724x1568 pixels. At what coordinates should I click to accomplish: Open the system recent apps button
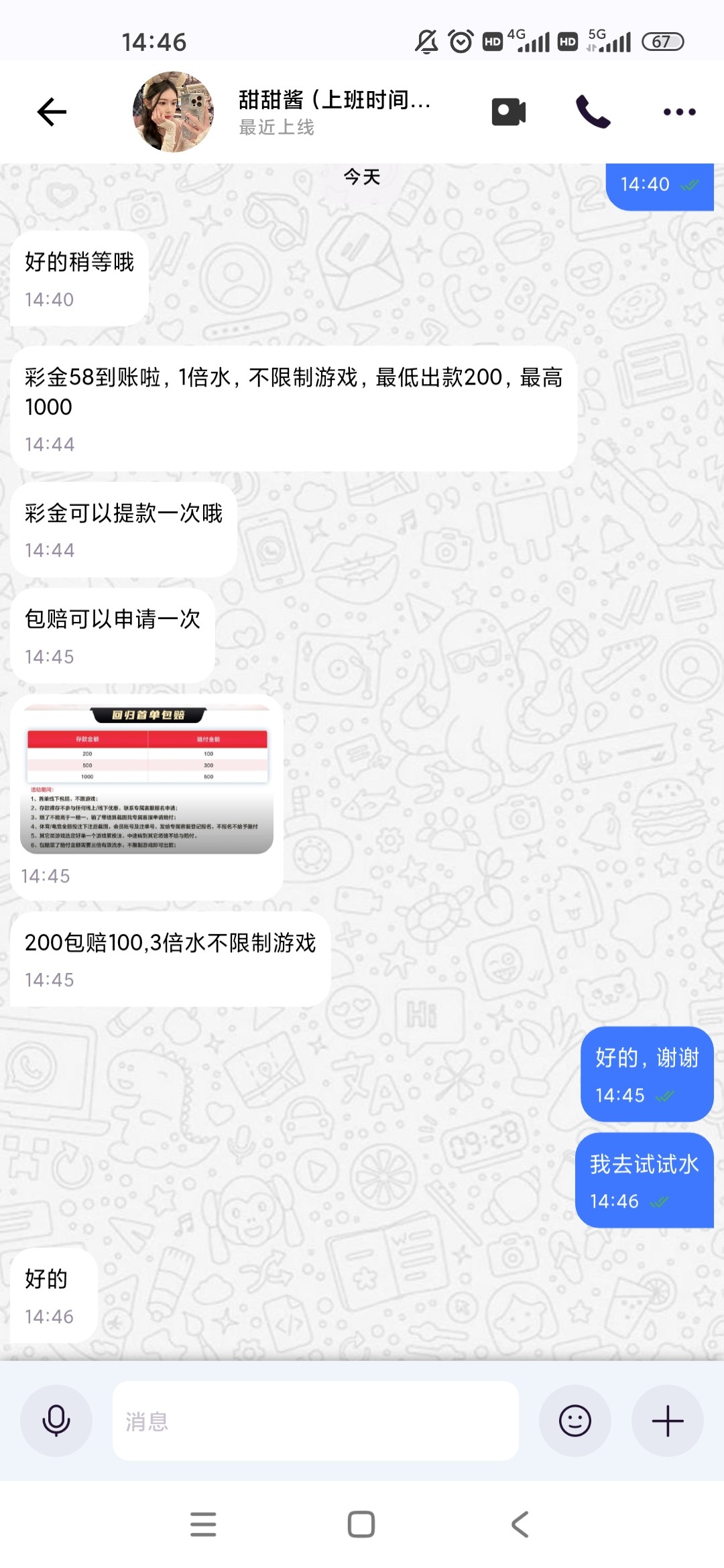(x=203, y=1524)
